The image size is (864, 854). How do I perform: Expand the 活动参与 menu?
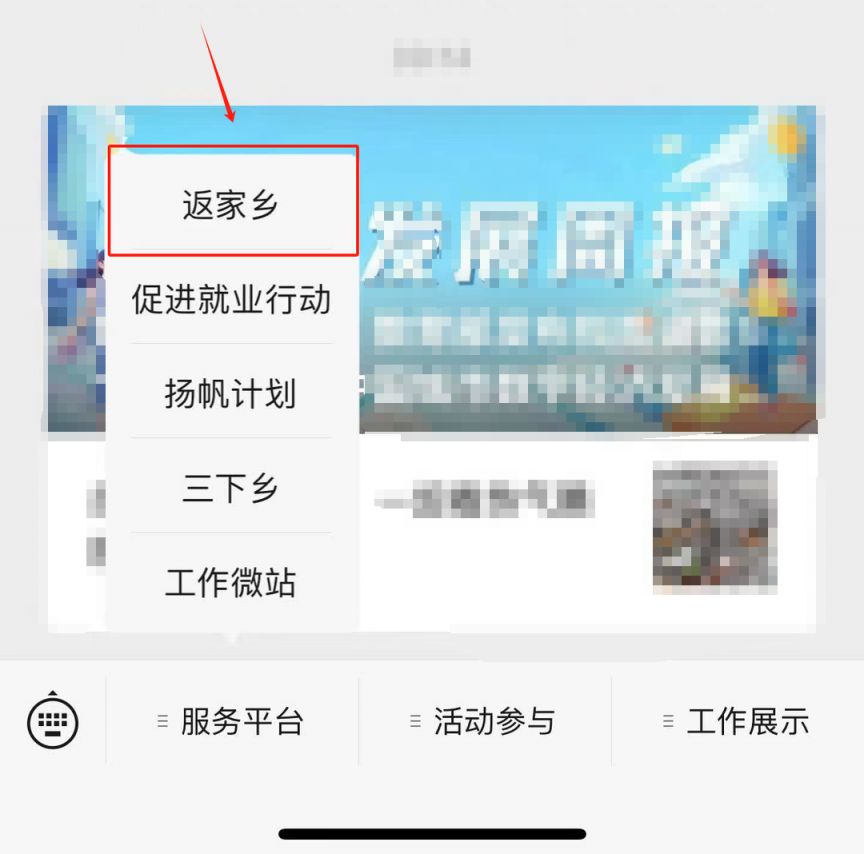[x=484, y=721]
